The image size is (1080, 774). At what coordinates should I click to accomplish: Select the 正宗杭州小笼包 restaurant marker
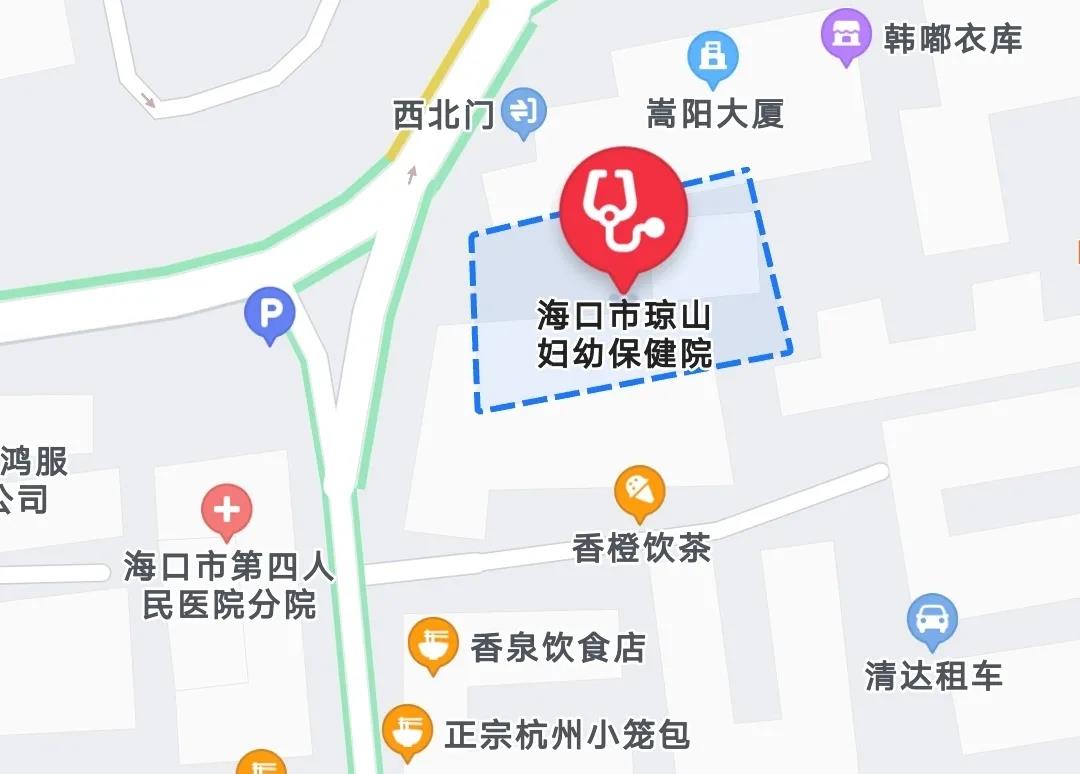click(408, 730)
